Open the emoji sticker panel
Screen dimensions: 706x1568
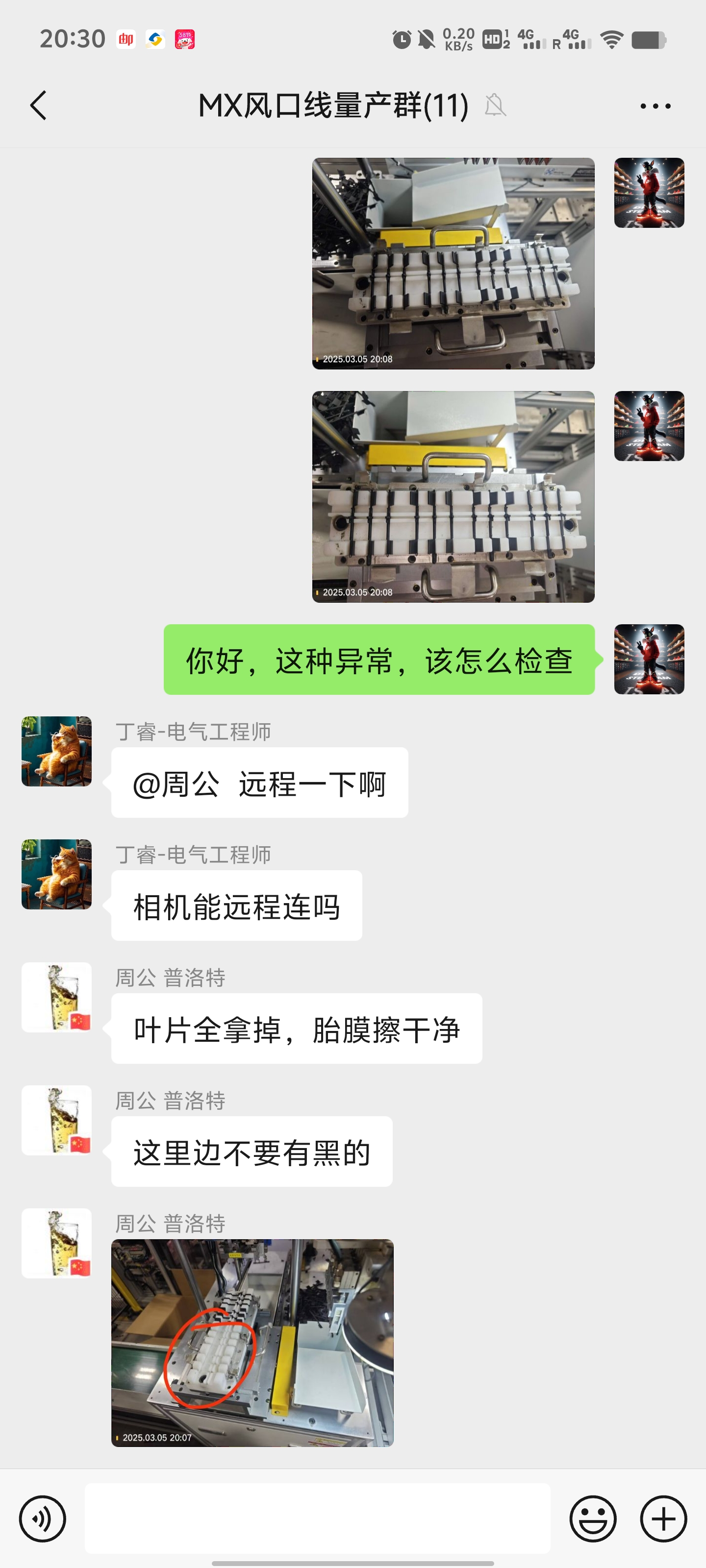(592, 1518)
